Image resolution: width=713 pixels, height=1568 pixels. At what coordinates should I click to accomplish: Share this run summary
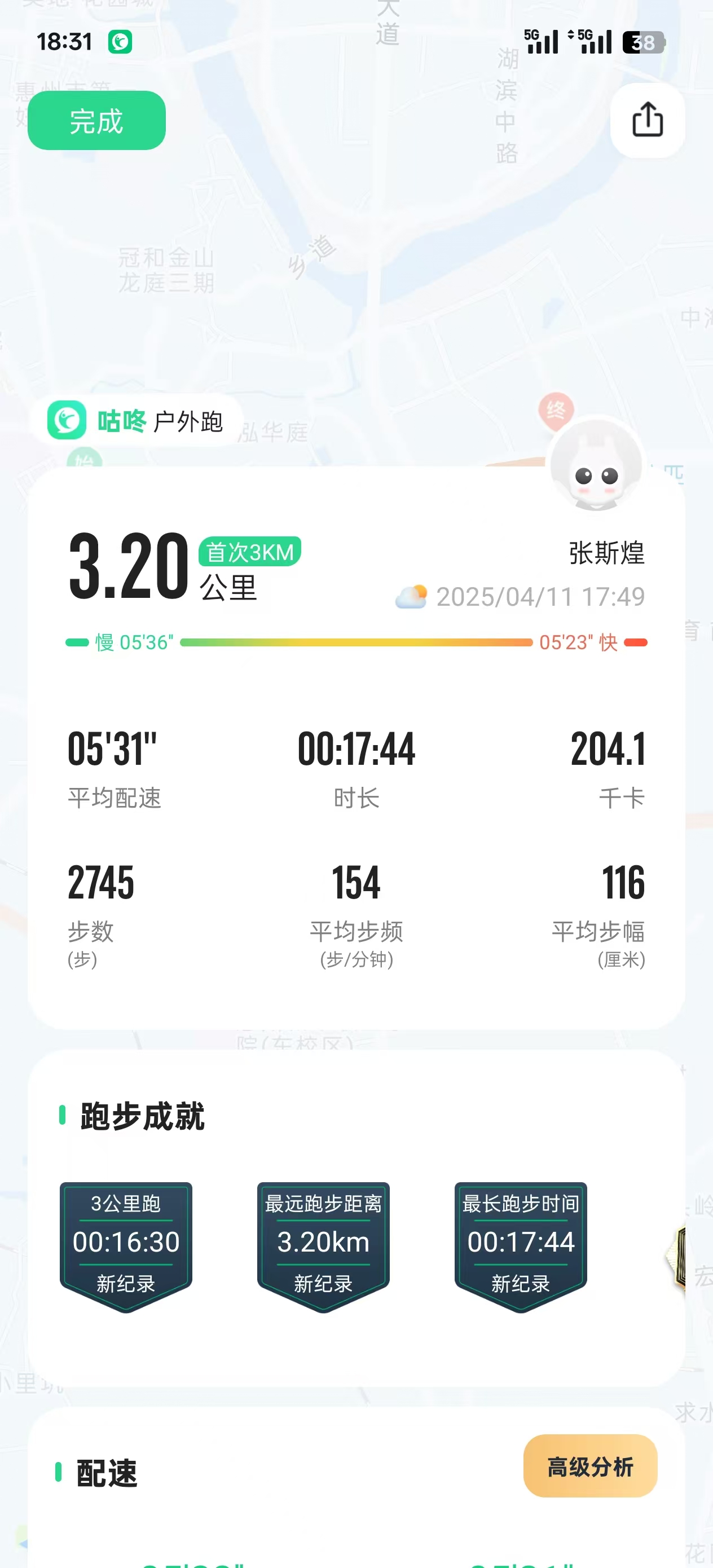coord(647,120)
